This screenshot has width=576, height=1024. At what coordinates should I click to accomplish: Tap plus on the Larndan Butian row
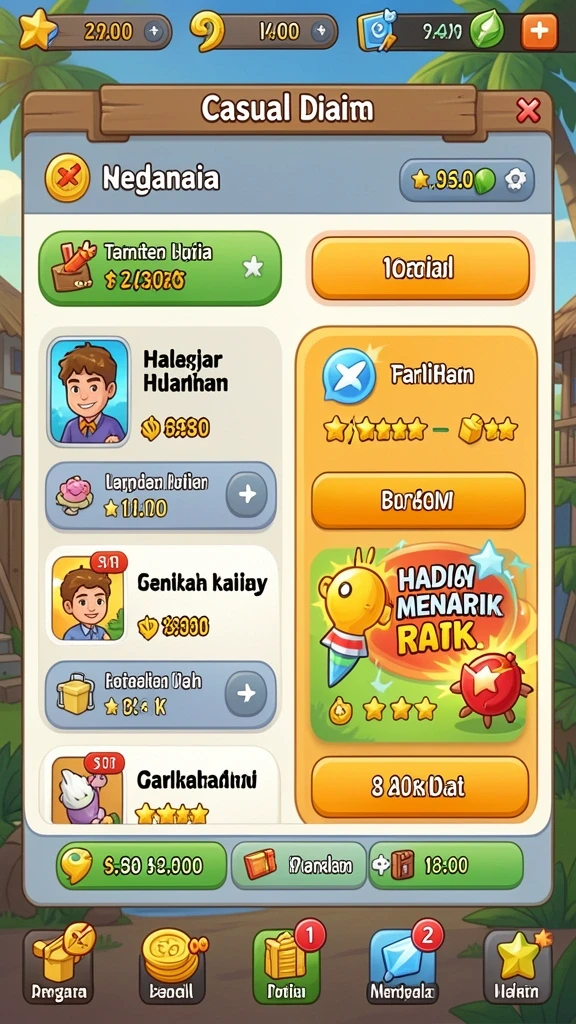click(x=247, y=496)
